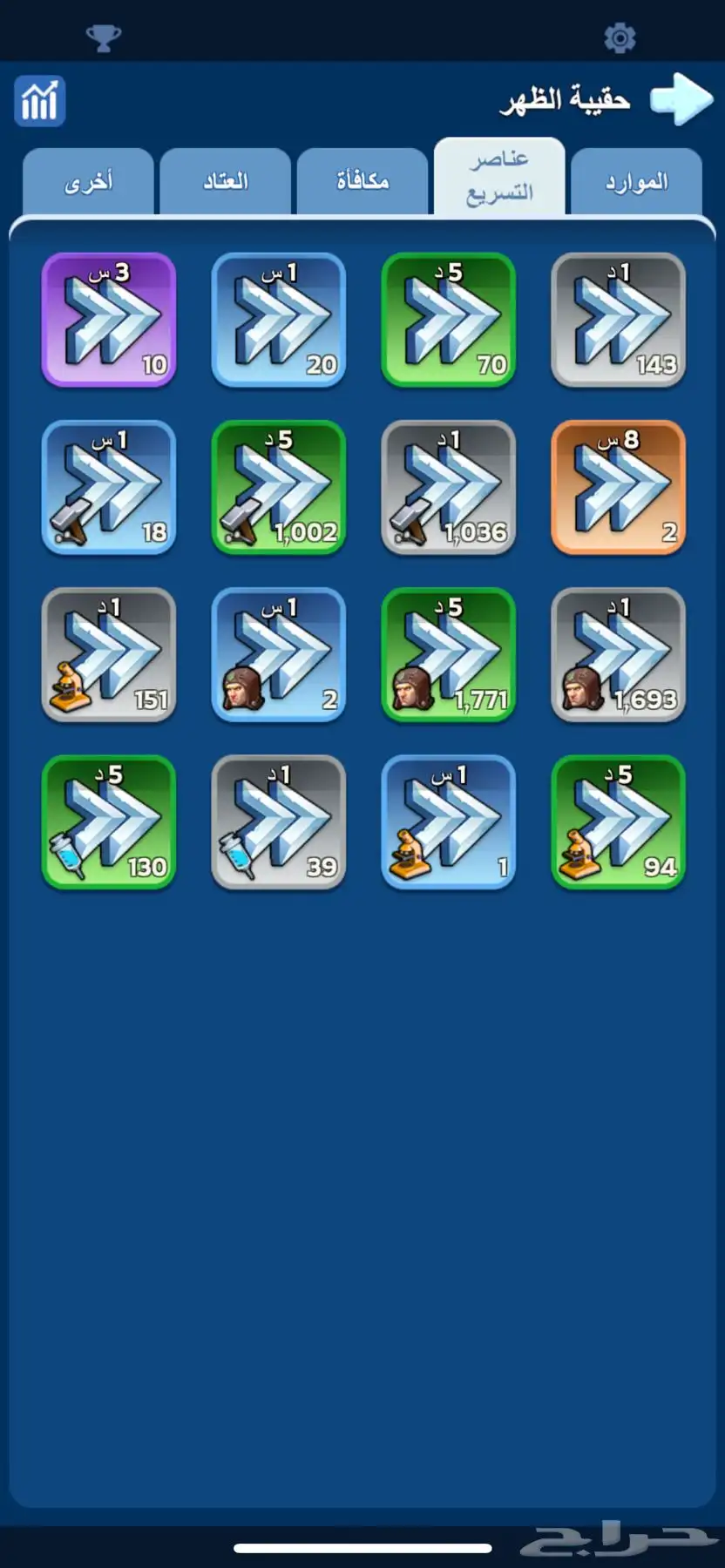Viewport: 725px width, 1568px height.
Task: Switch to the الموارد tab
Action: (636, 182)
